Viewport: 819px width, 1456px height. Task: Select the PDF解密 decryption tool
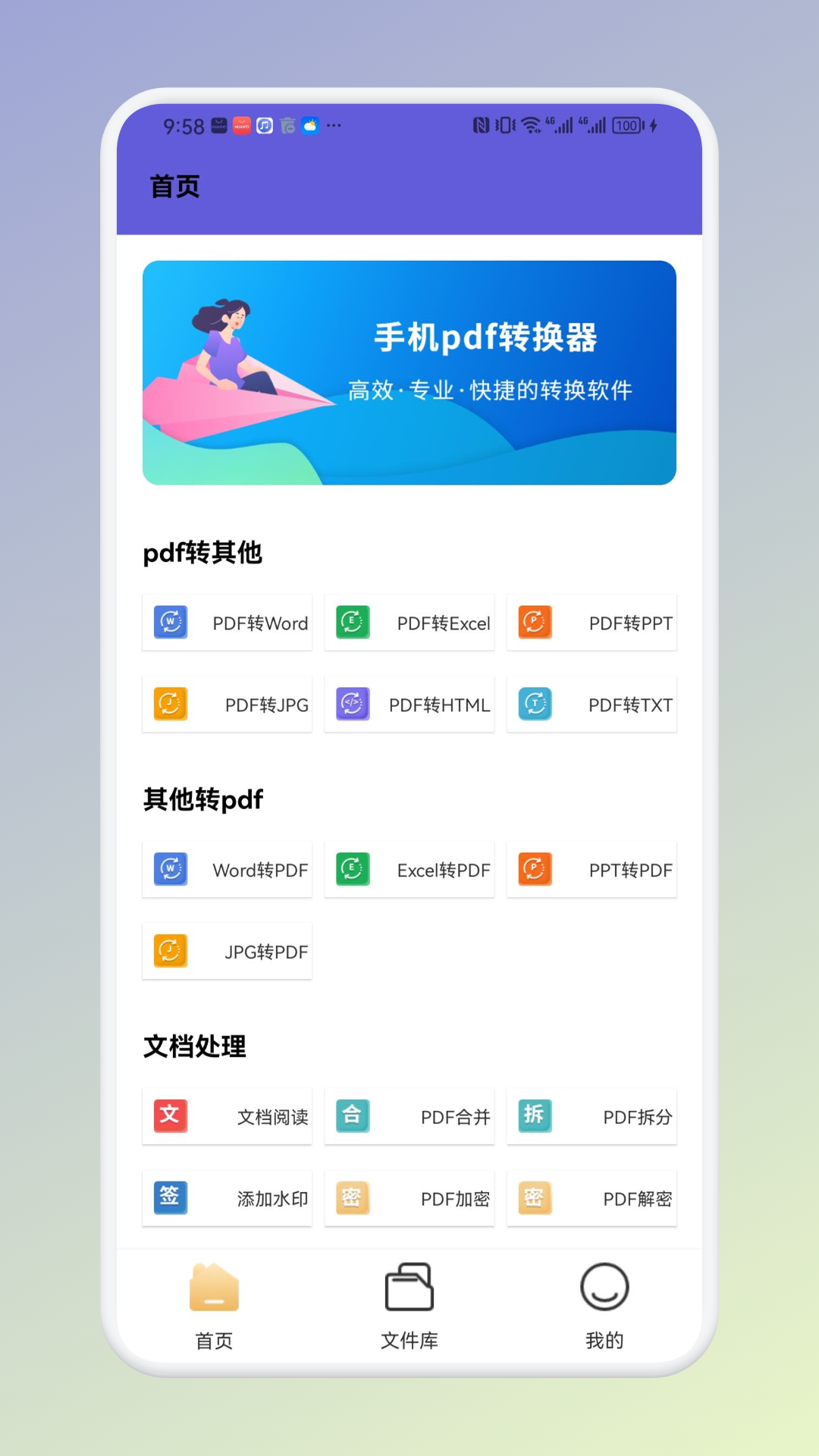(591, 1199)
